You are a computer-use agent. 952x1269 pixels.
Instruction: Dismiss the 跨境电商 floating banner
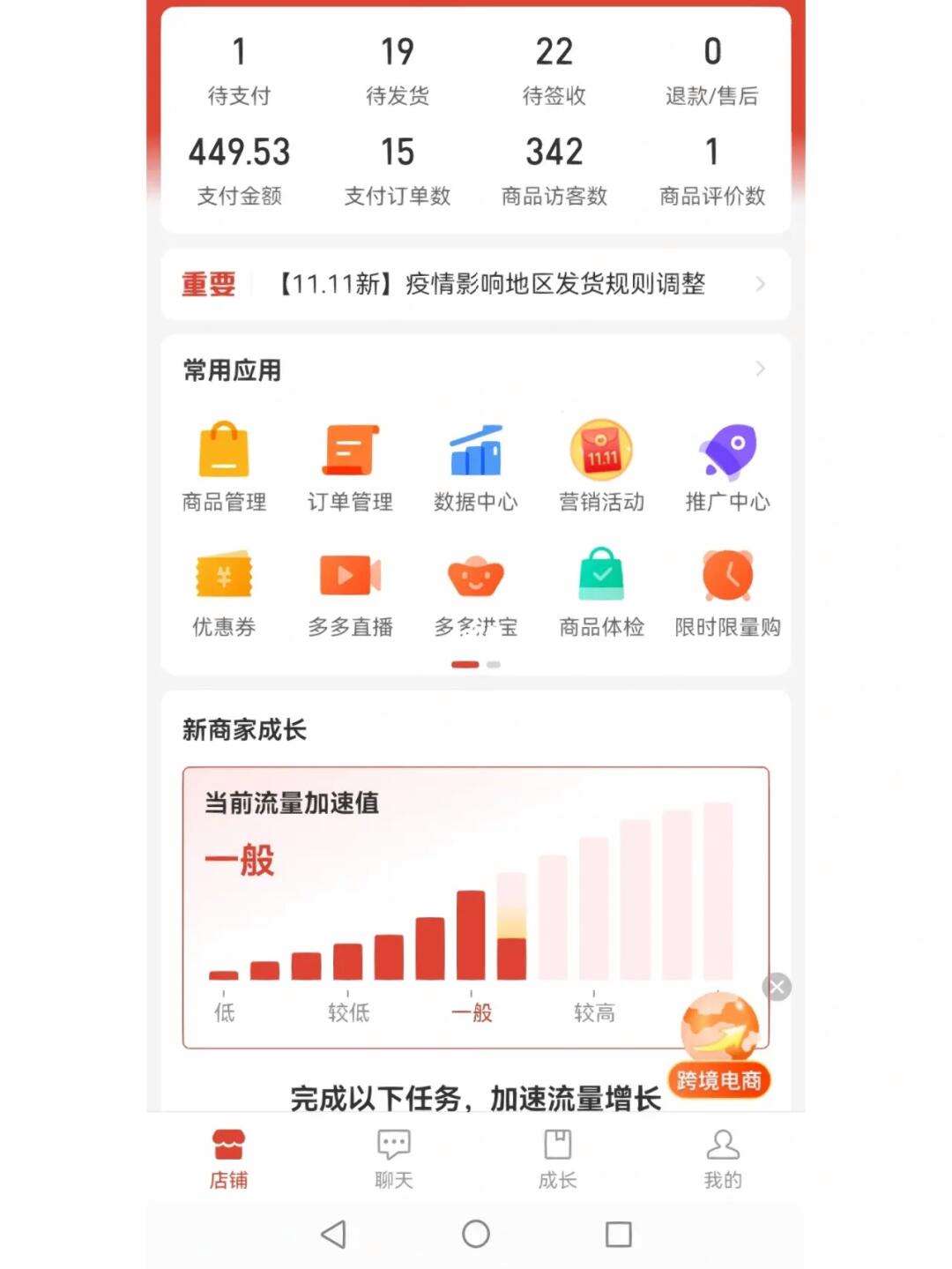point(777,987)
